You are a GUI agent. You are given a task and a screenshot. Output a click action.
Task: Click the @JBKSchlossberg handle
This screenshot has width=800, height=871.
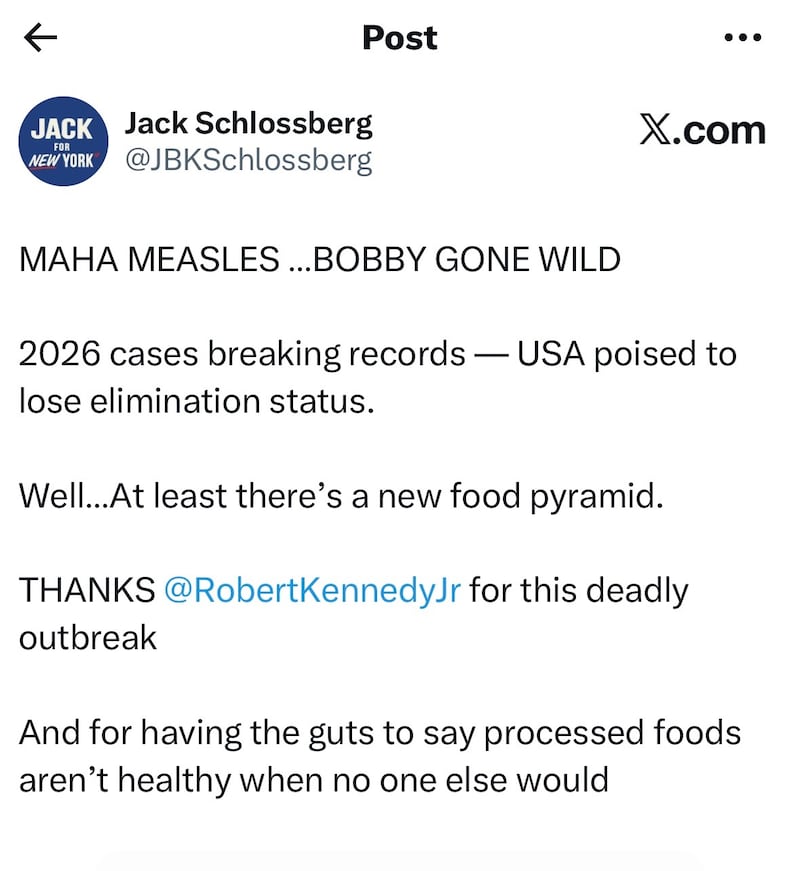click(248, 160)
